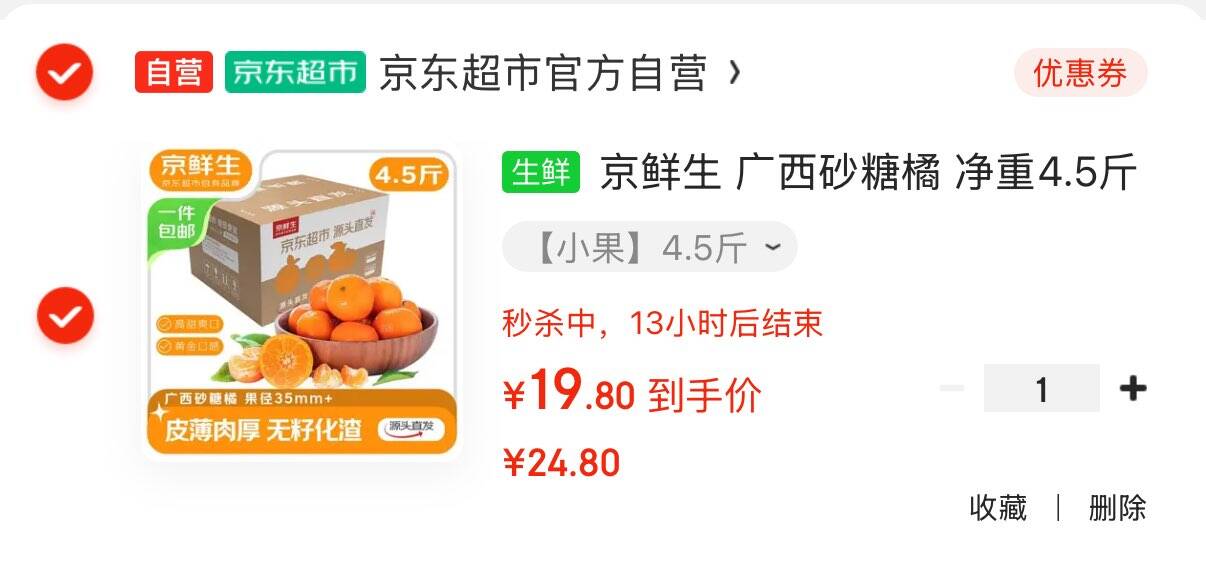Decrease quantity with the minus button
The width and height of the screenshot is (1206, 565).
(x=952, y=388)
